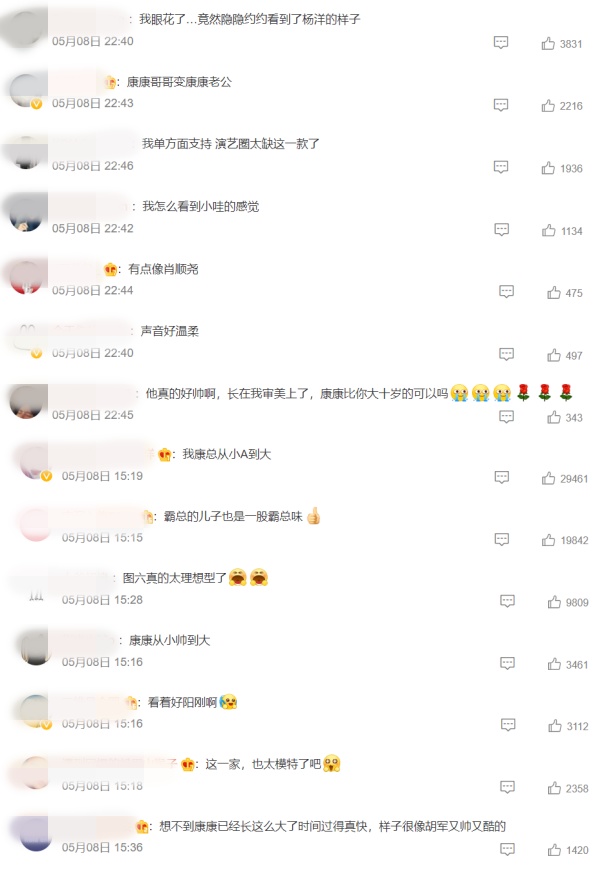
Task: Open avatar of 他真的好帅啊 commenter
Action: tap(25, 401)
